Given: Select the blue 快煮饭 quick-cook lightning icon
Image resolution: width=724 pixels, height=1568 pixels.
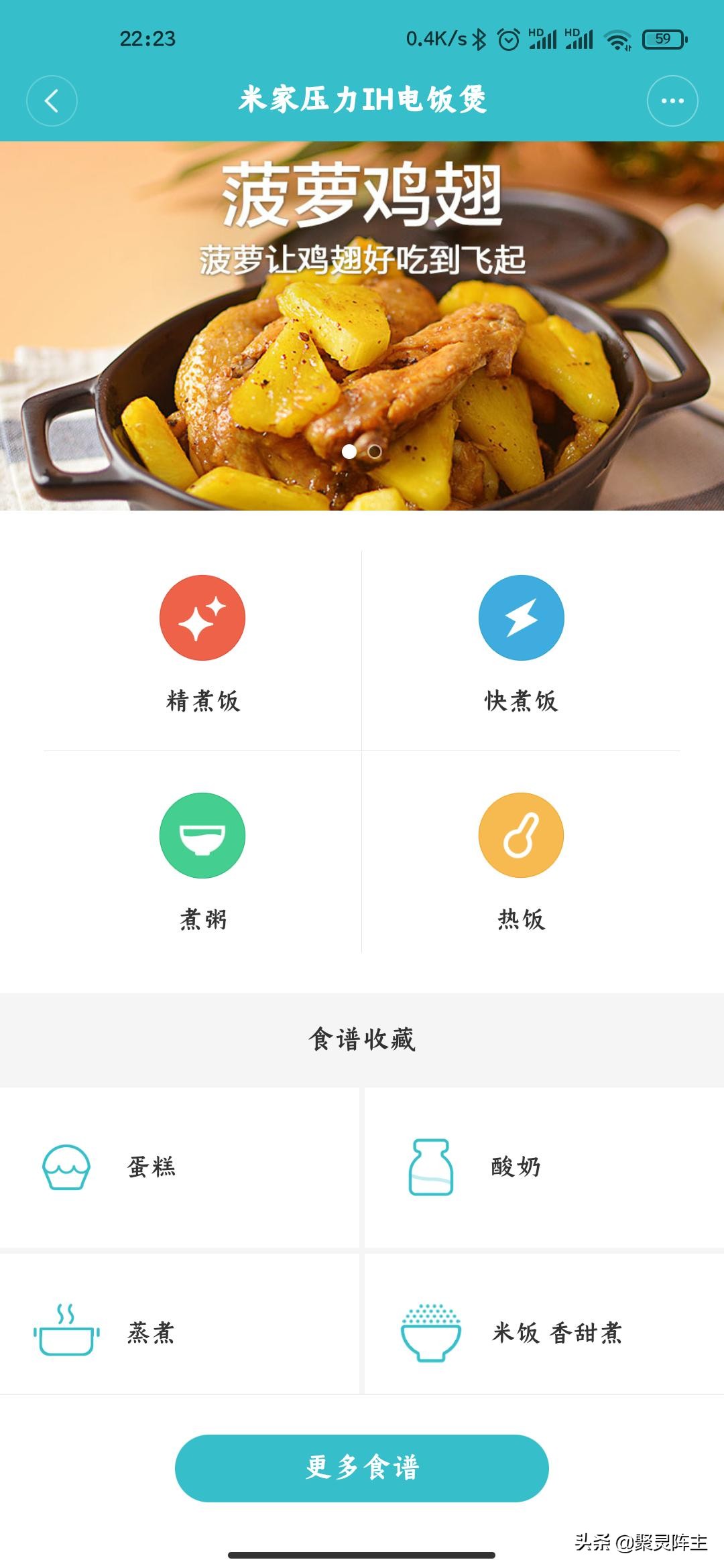Looking at the screenshot, I should pos(522,616).
